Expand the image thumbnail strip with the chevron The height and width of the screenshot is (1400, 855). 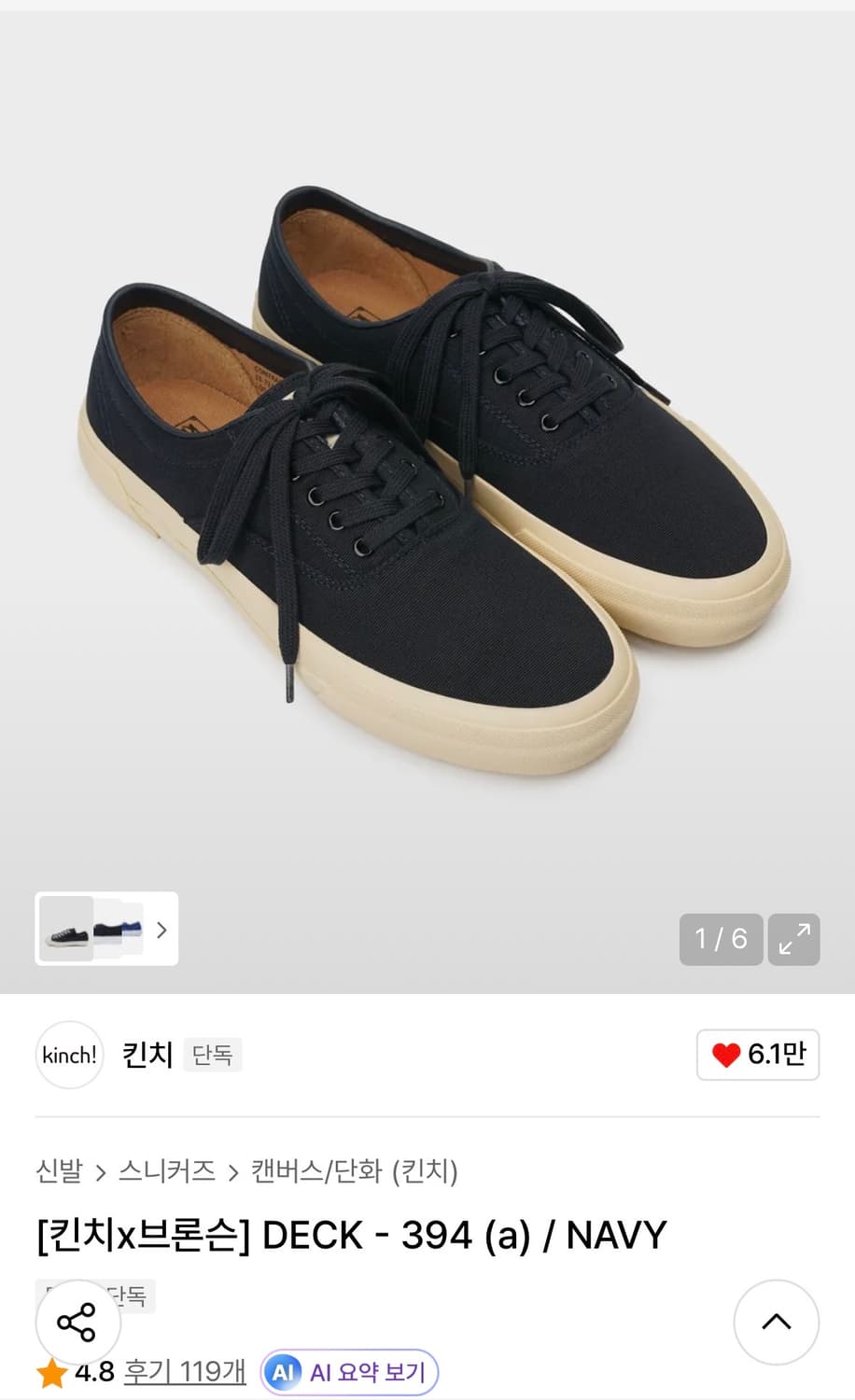(161, 930)
